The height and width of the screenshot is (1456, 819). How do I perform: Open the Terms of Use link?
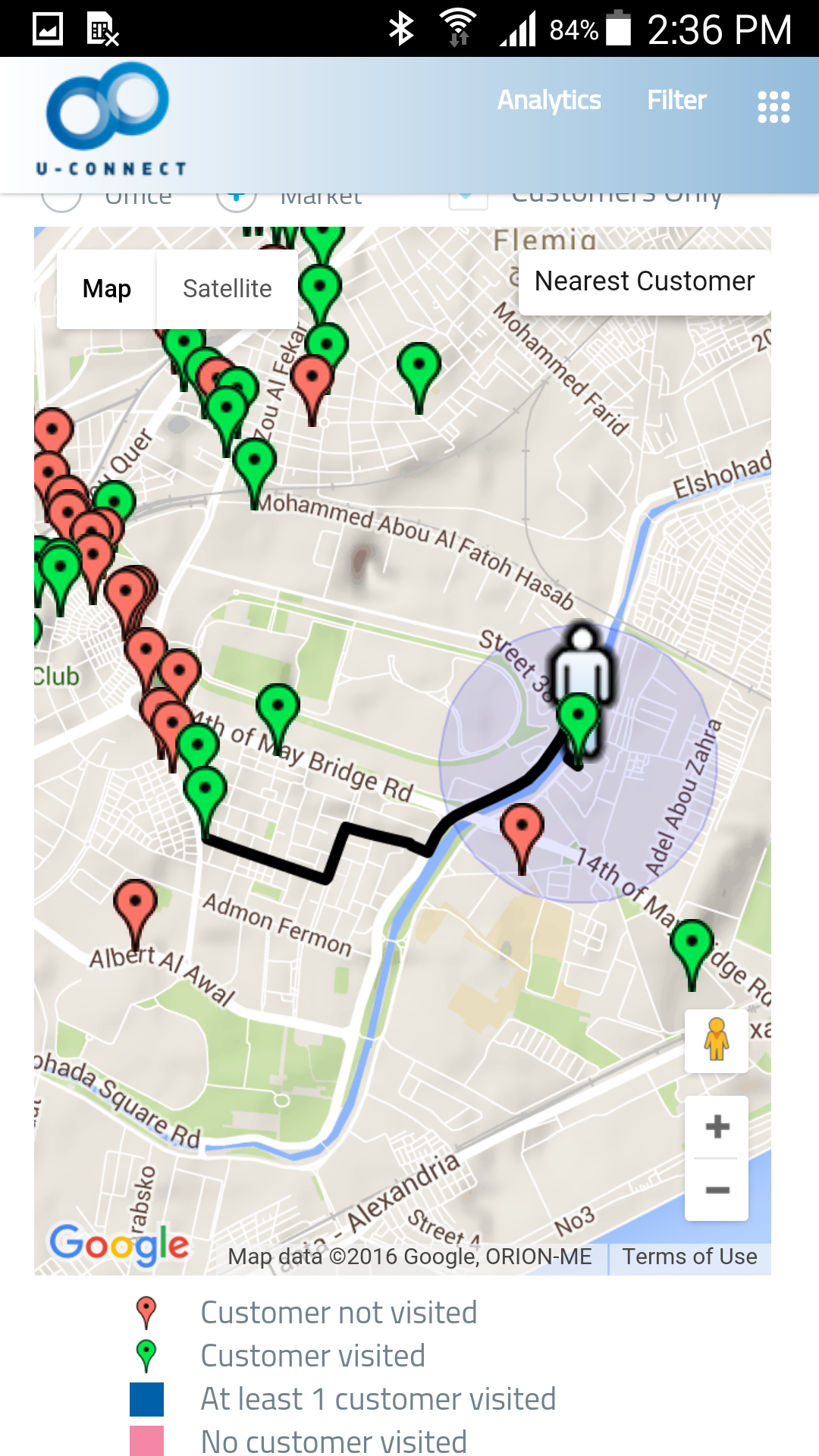coord(689,1257)
